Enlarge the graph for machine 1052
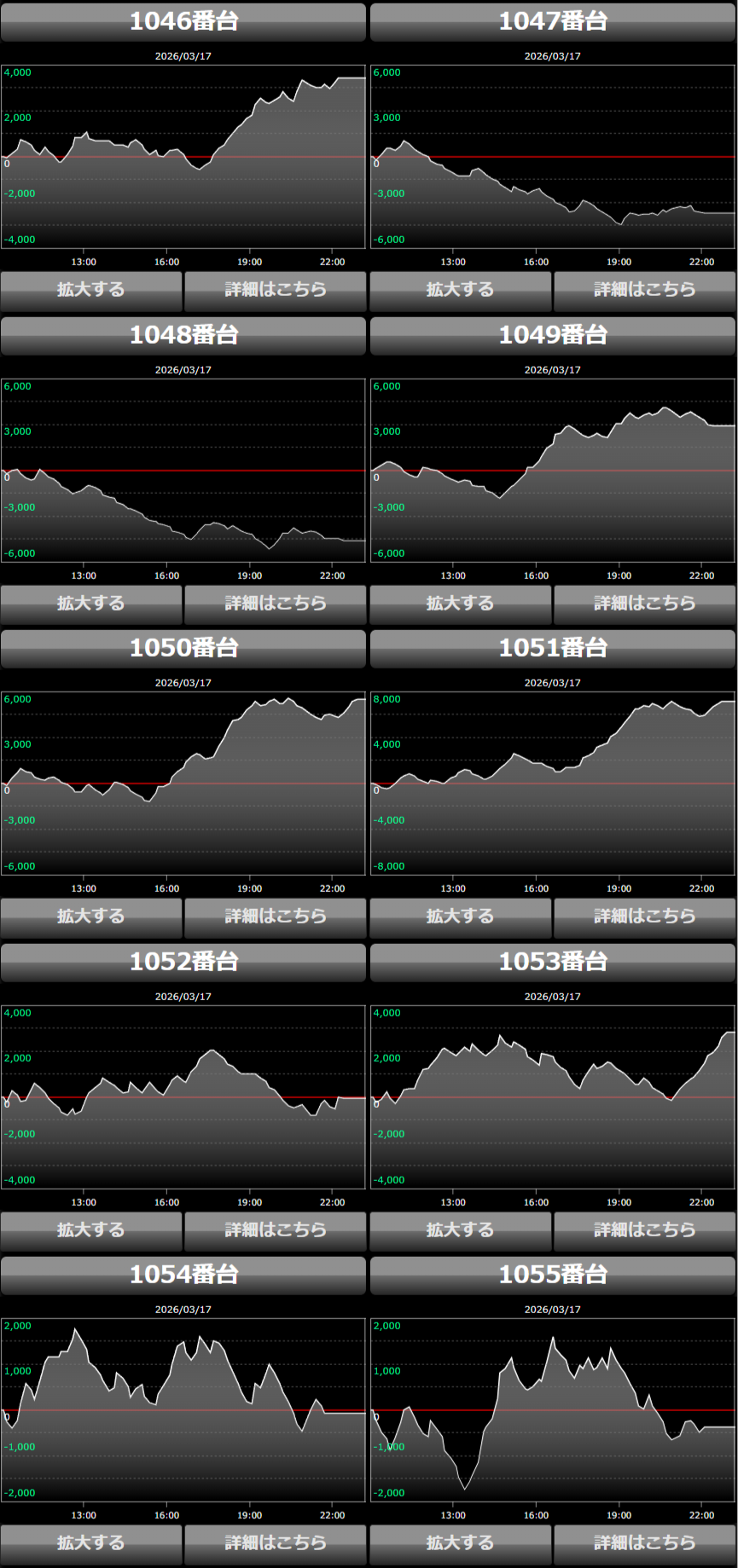Screen dimensions: 738x1568 click(91, 1230)
